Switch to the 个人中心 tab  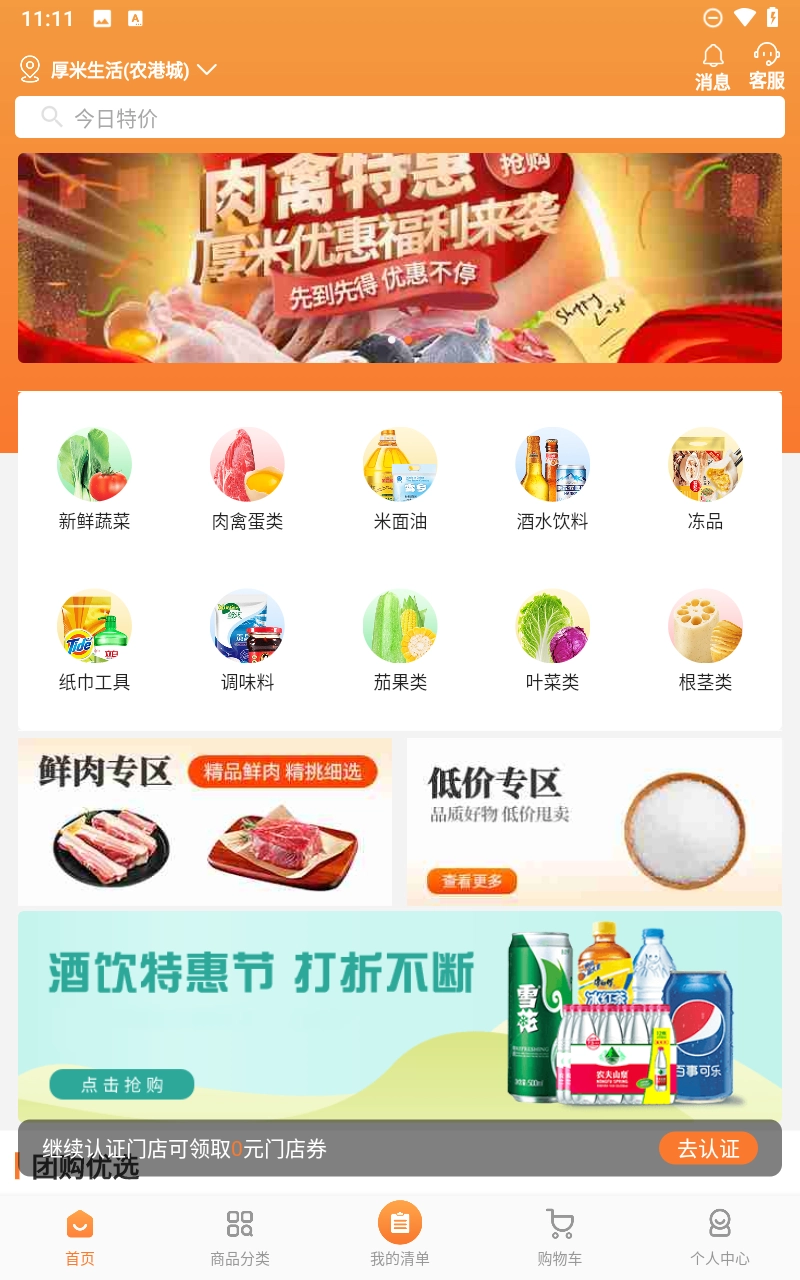pos(719,1236)
